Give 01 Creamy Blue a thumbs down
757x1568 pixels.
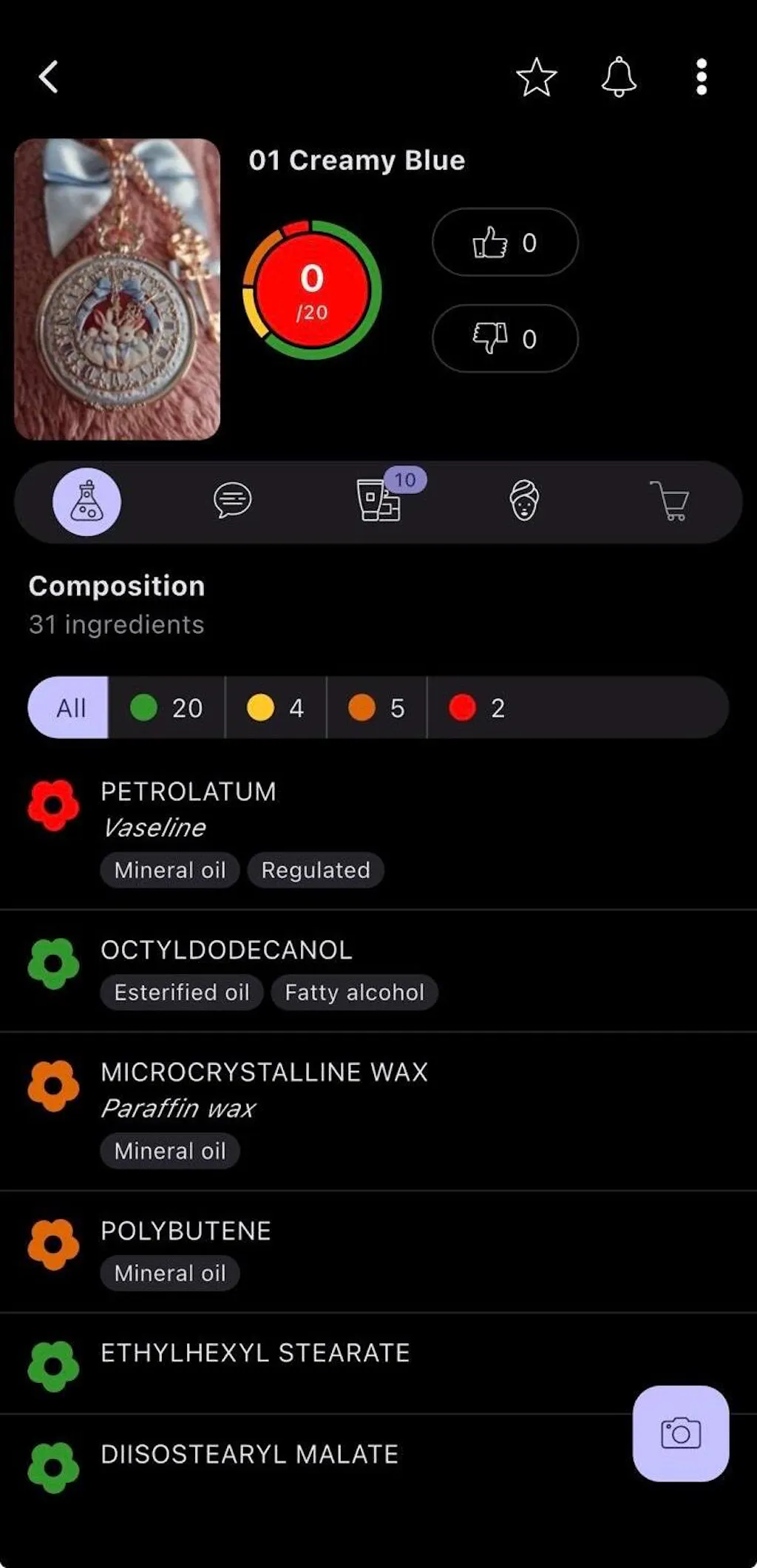click(x=505, y=339)
